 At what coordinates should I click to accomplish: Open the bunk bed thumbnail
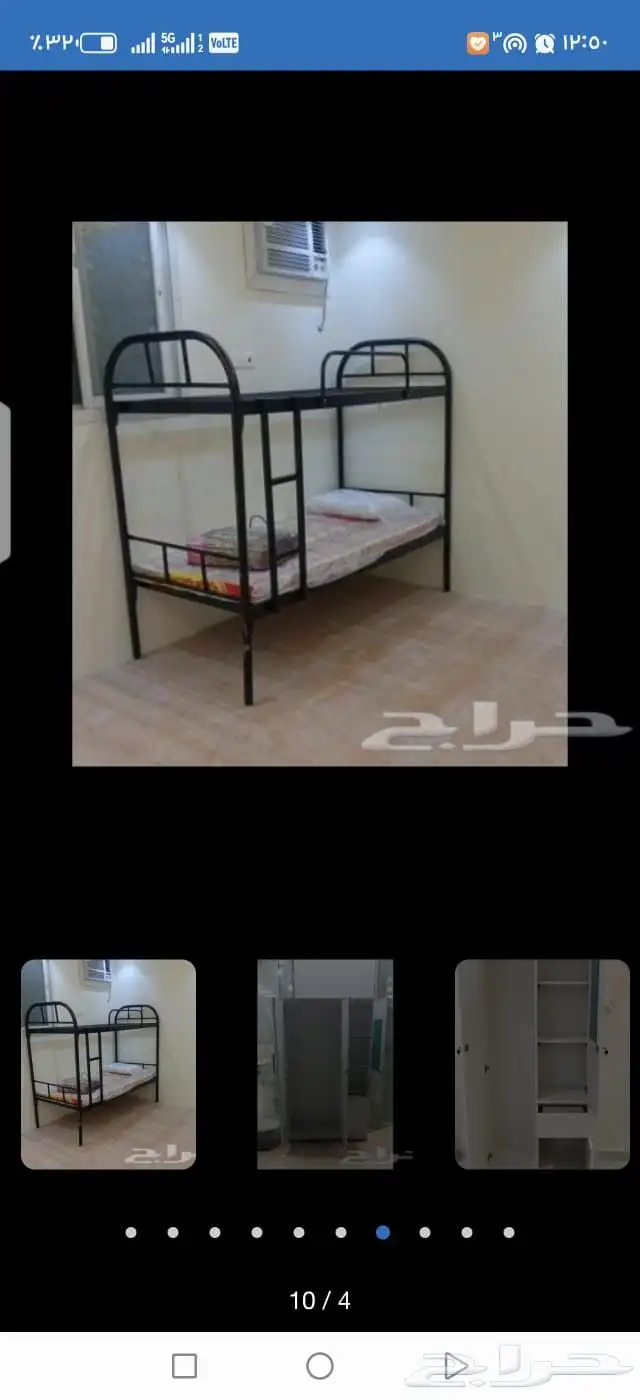[108, 1064]
